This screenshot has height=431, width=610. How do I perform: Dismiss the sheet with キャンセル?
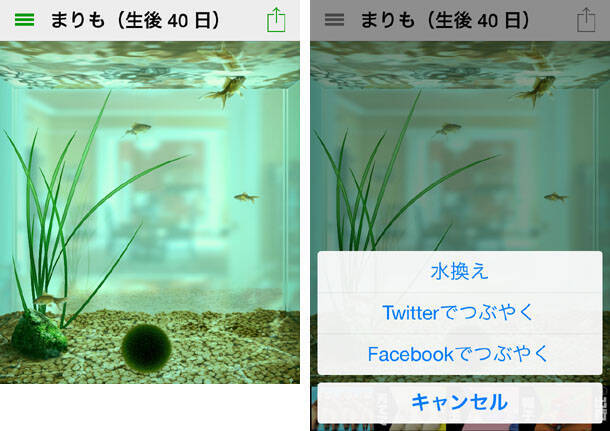[460, 402]
